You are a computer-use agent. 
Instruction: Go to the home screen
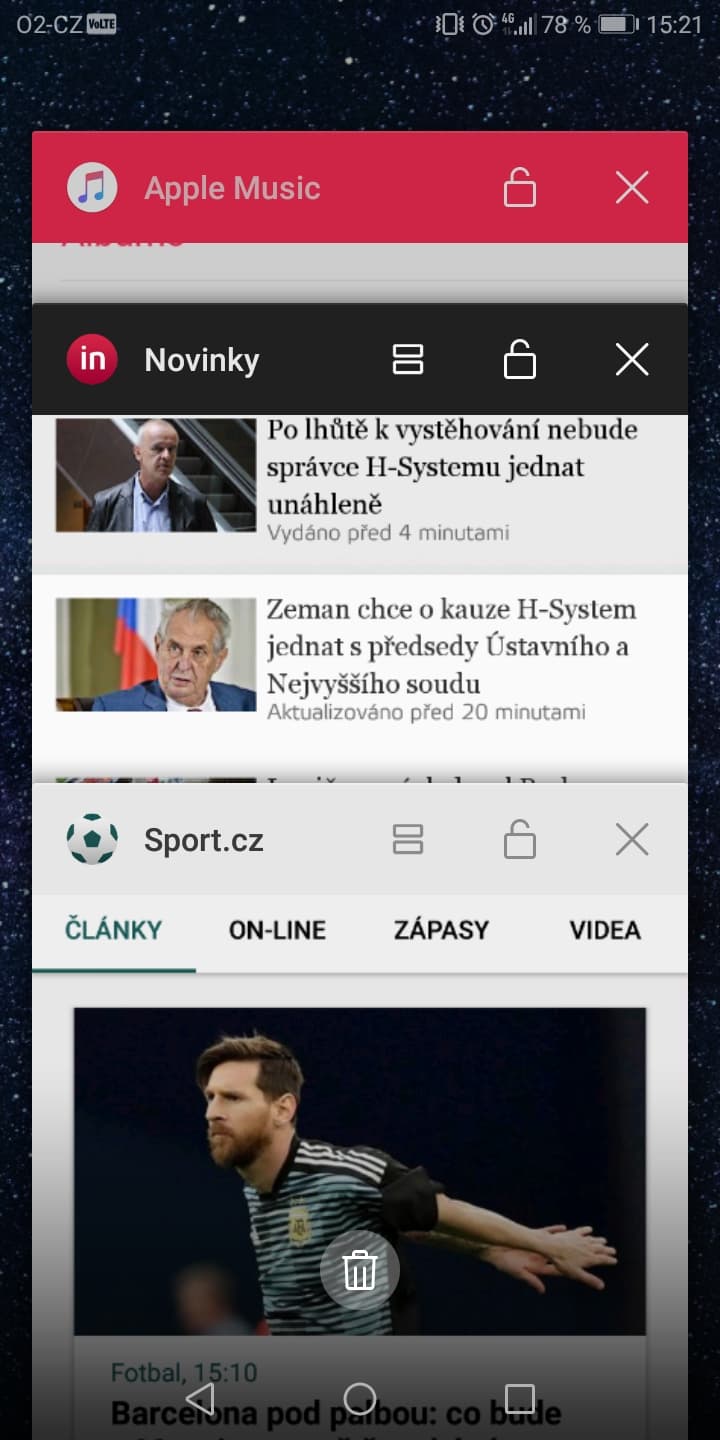coord(359,1398)
